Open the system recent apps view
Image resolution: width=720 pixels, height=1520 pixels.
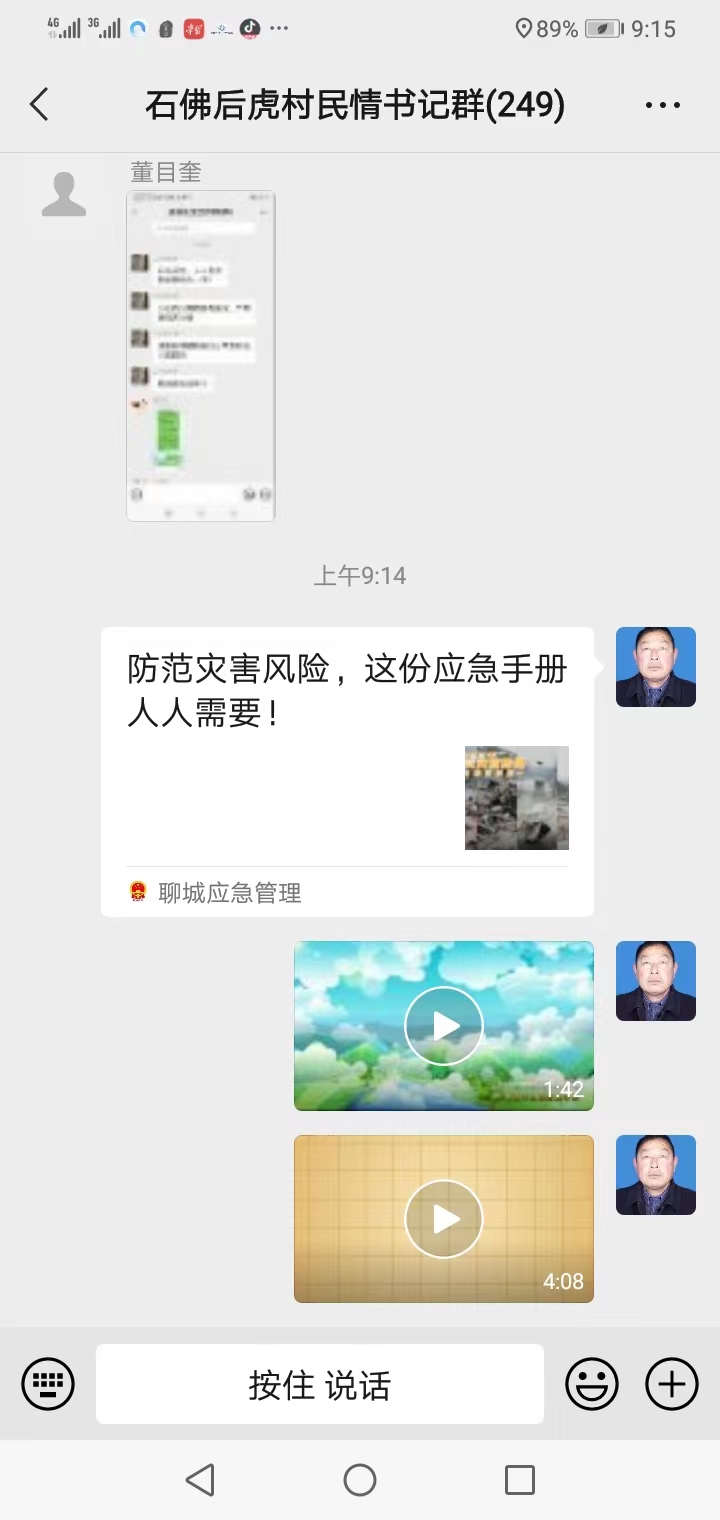[x=519, y=1479]
